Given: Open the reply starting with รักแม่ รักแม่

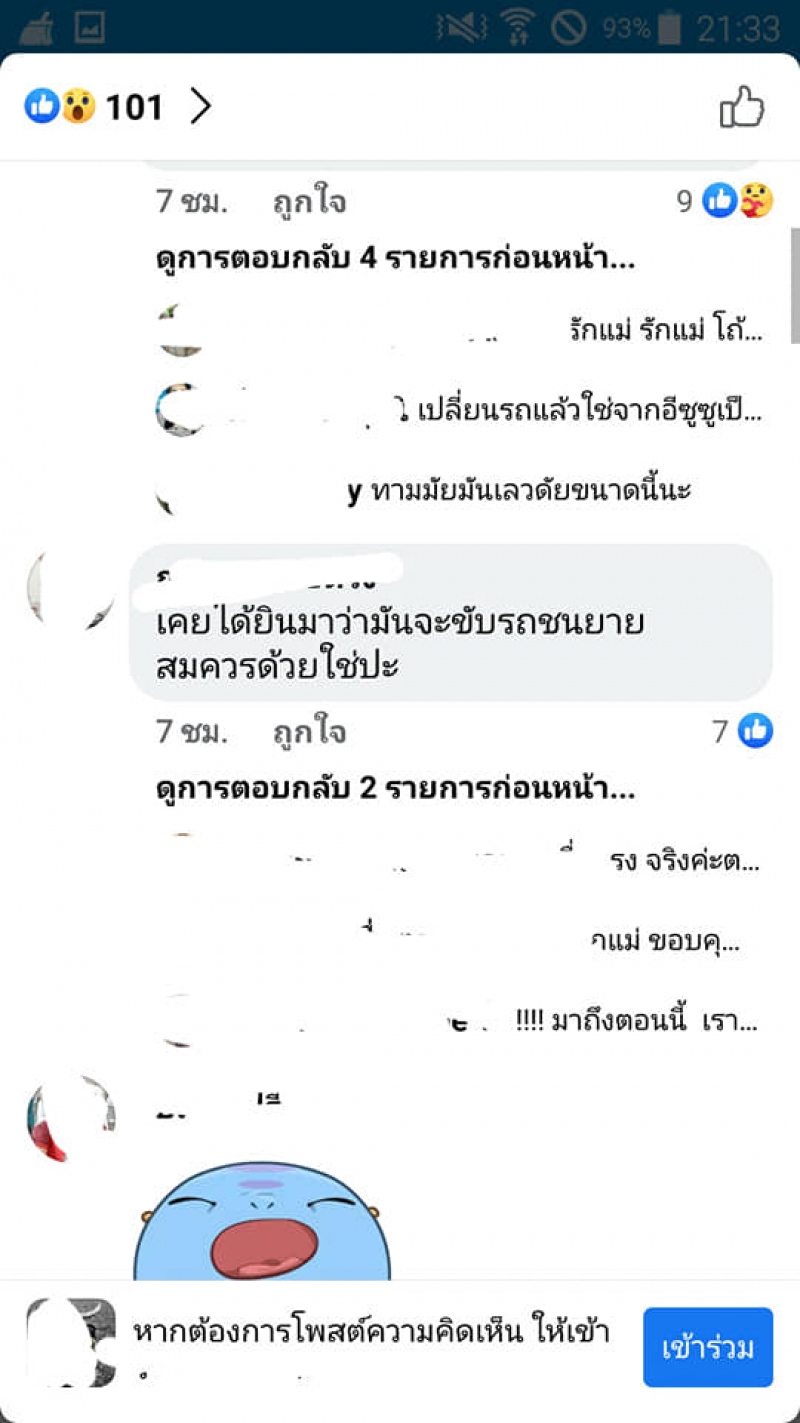Looking at the screenshot, I should pos(664,331).
